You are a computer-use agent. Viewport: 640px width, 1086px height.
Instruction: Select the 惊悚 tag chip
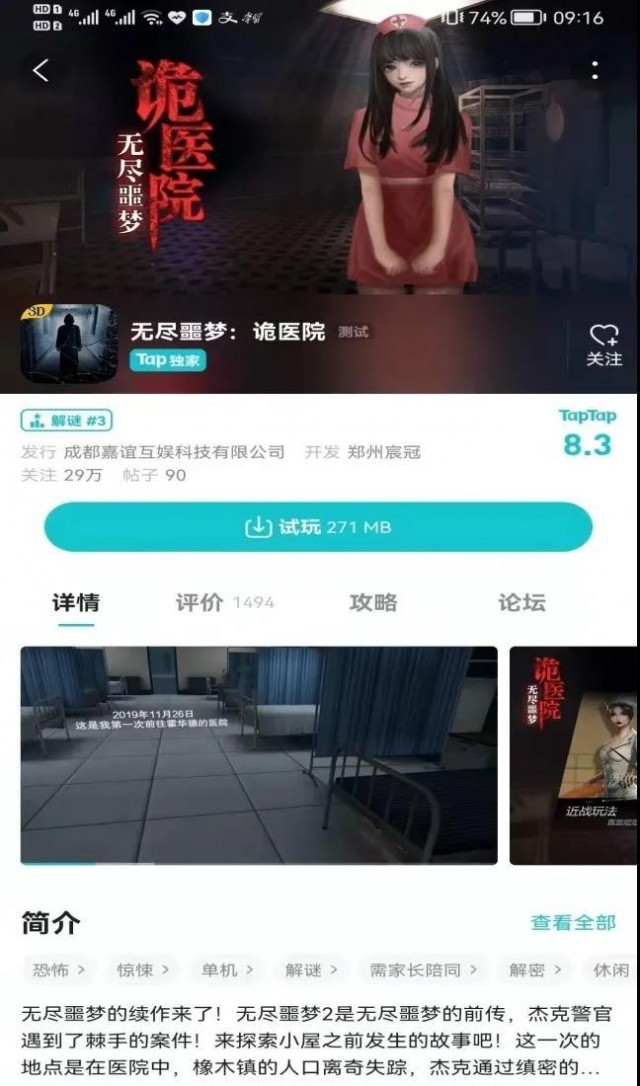pyautogui.click(x=142, y=969)
